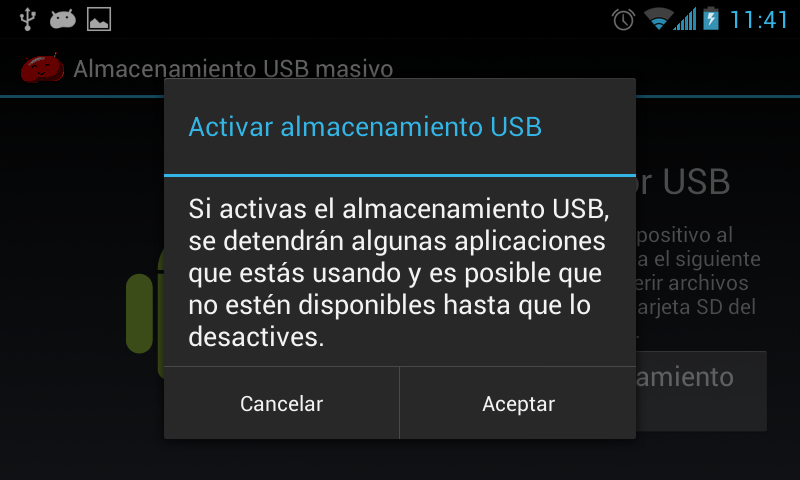800x480 pixels.
Task: Tap Cancelar to dismiss the dialog
Action: click(x=281, y=404)
